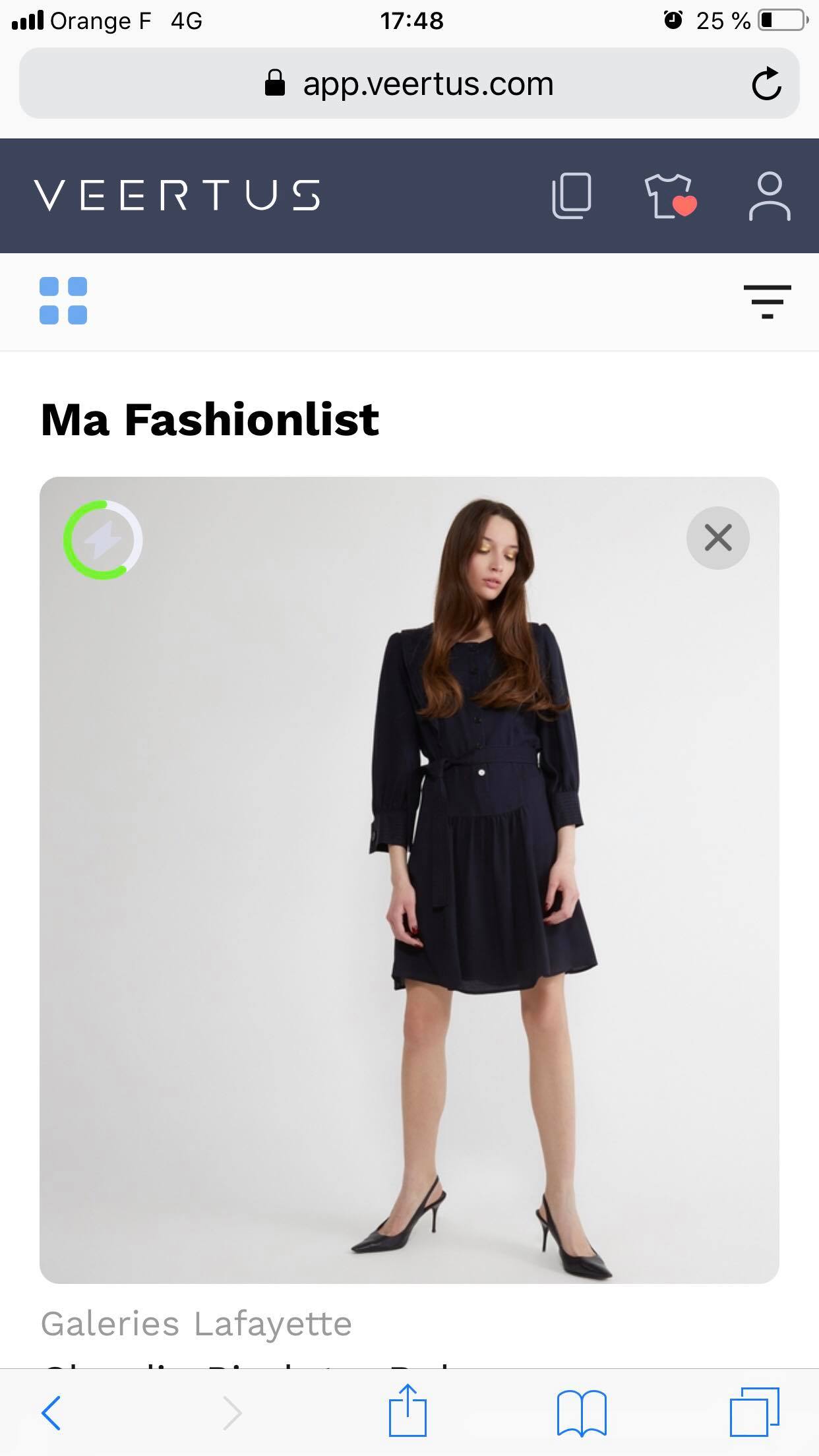This screenshot has width=819, height=1456.
Task: Share this page from Safari toolbar
Action: coord(408,1410)
